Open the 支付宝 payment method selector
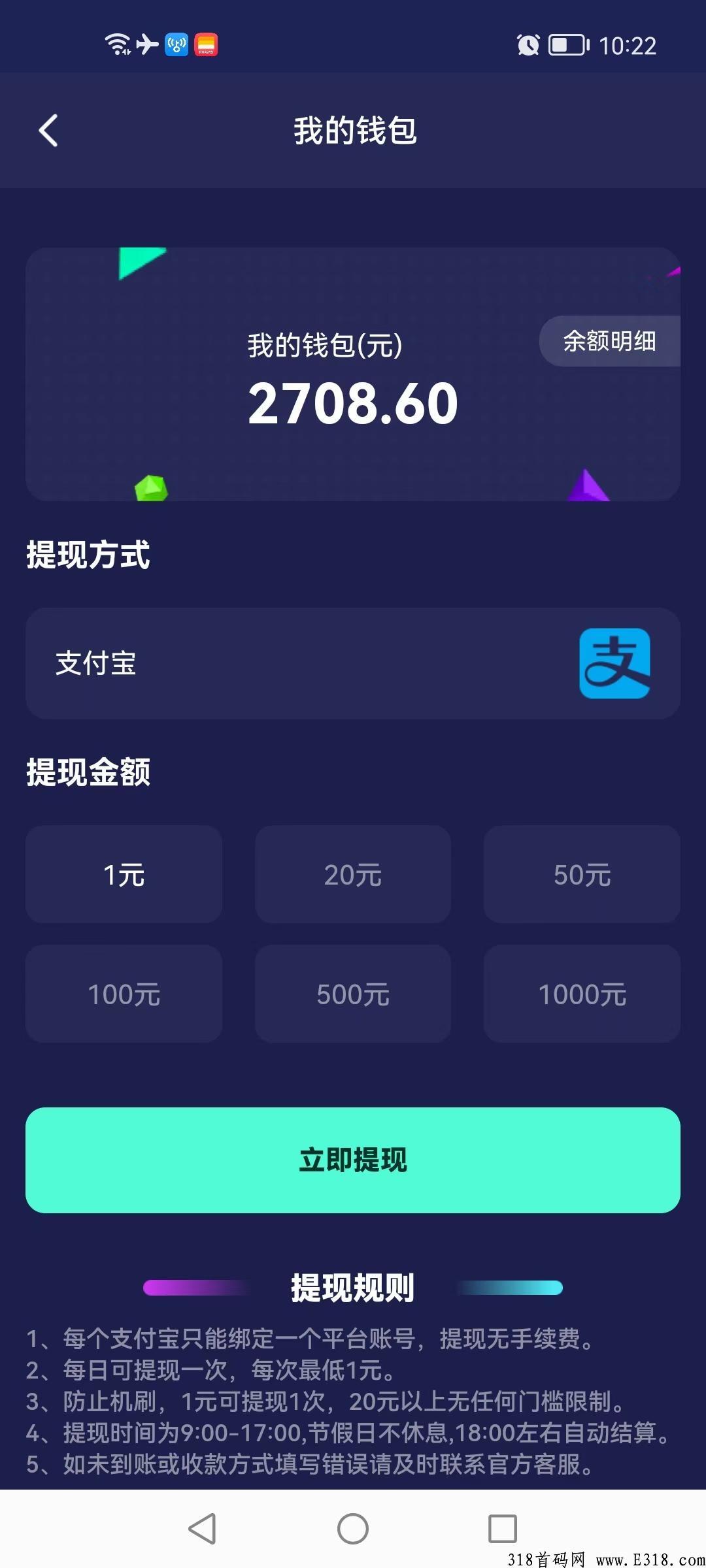The width and height of the screenshot is (706, 1568). click(352, 662)
